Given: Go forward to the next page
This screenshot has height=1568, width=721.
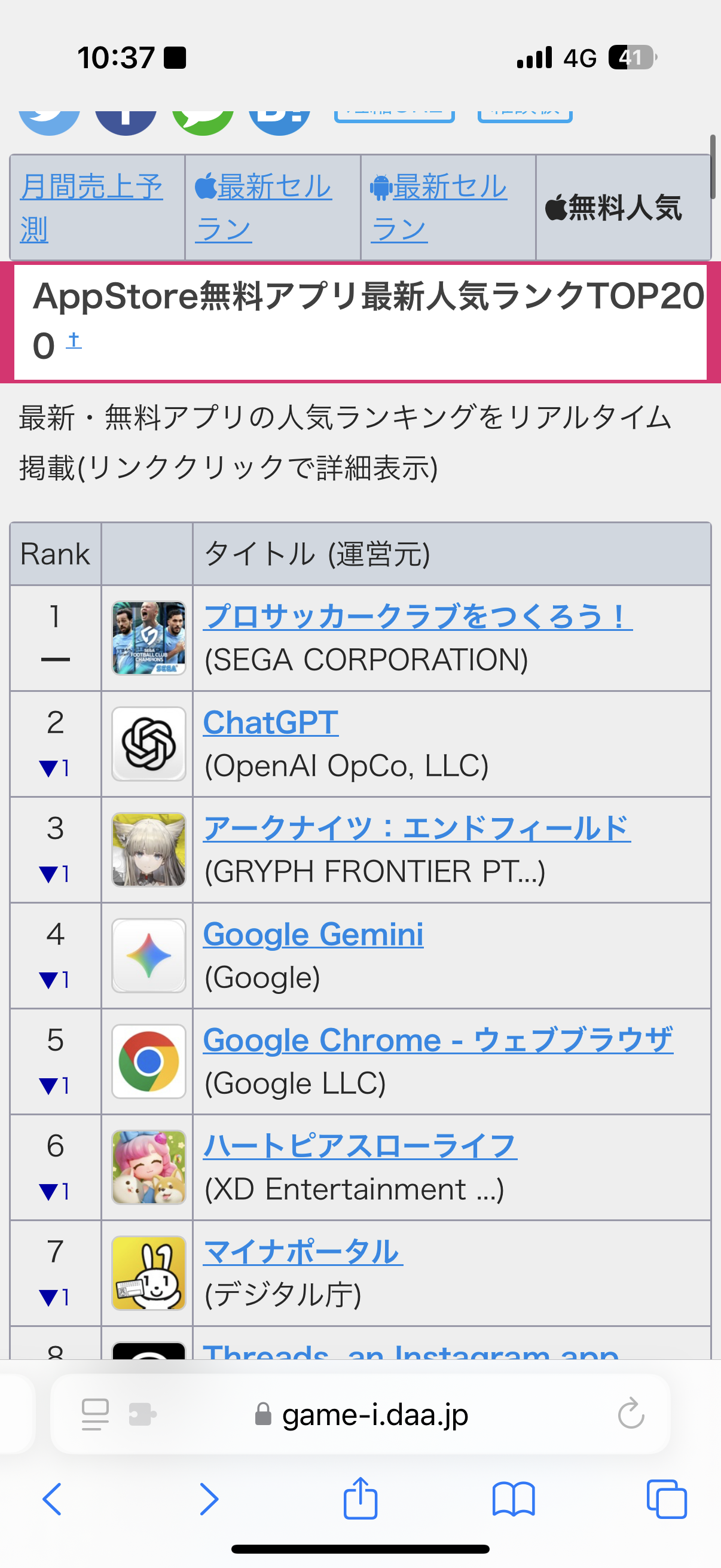Looking at the screenshot, I should click(209, 1499).
